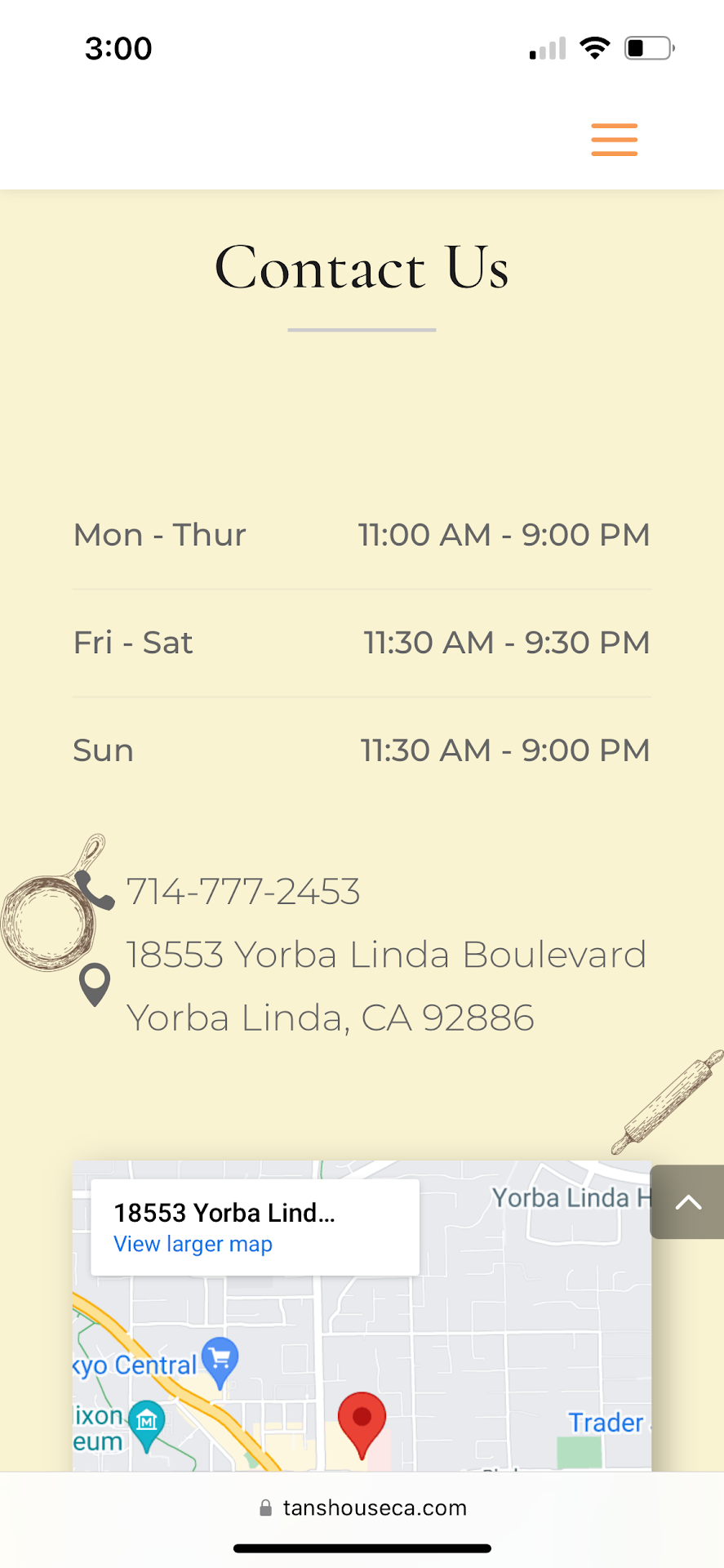Open the orange hamburger menu
The image size is (724, 1568).
click(614, 140)
